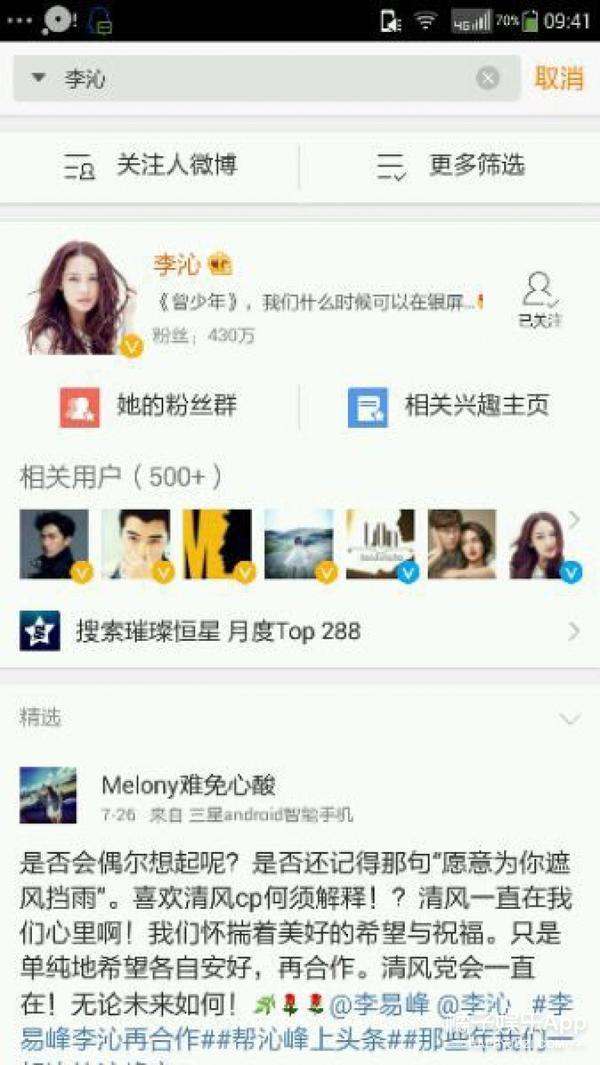Viewport: 600px width, 1065px height.
Task: Open the first related user avatar
Action: pos(55,545)
